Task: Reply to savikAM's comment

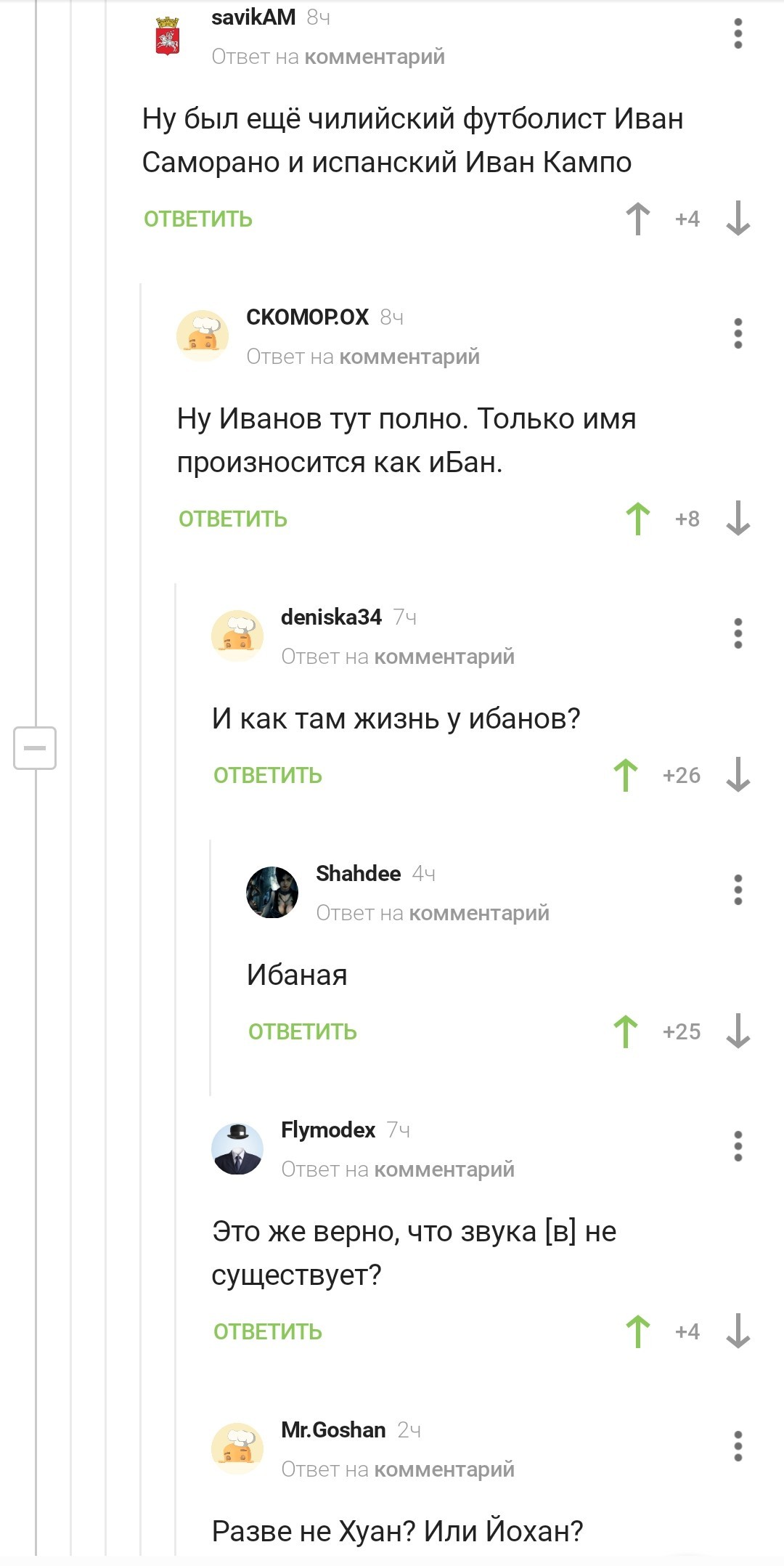Action: pos(198,219)
